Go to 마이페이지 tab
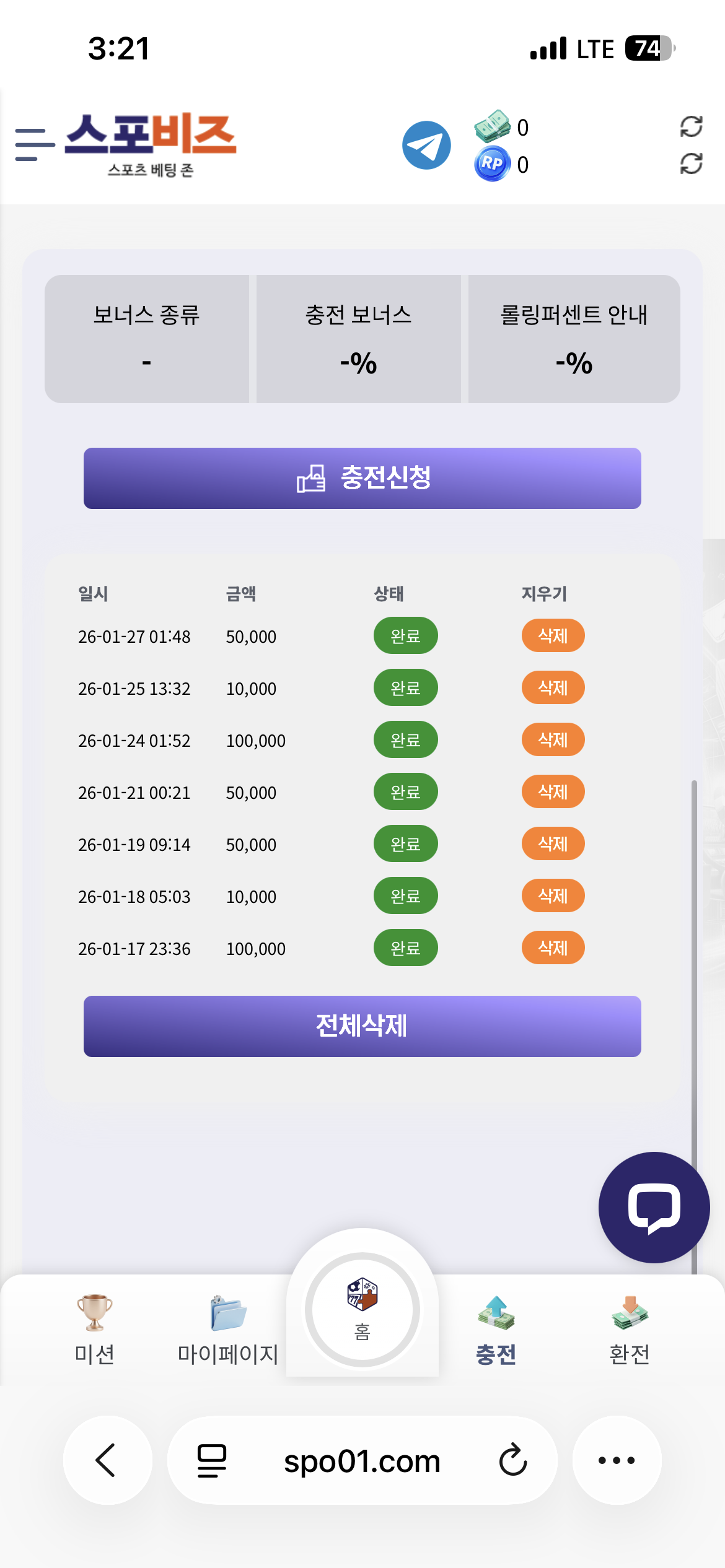This screenshot has width=725, height=1568. 228,1329
